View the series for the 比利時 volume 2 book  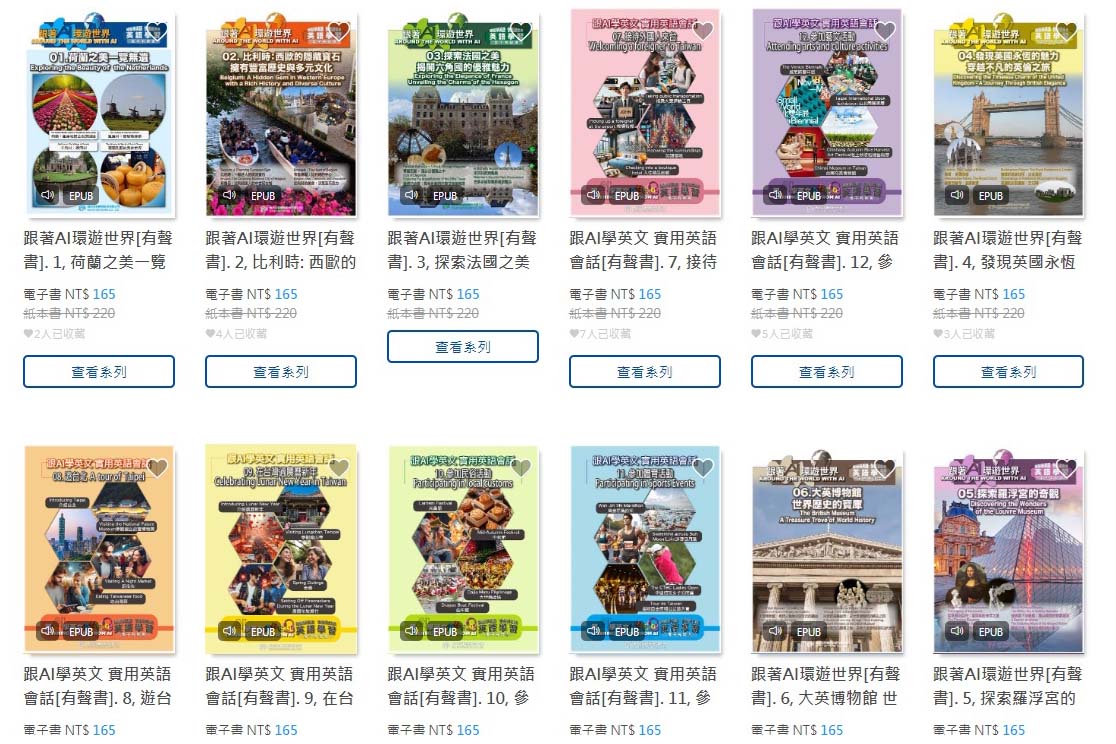(x=281, y=371)
